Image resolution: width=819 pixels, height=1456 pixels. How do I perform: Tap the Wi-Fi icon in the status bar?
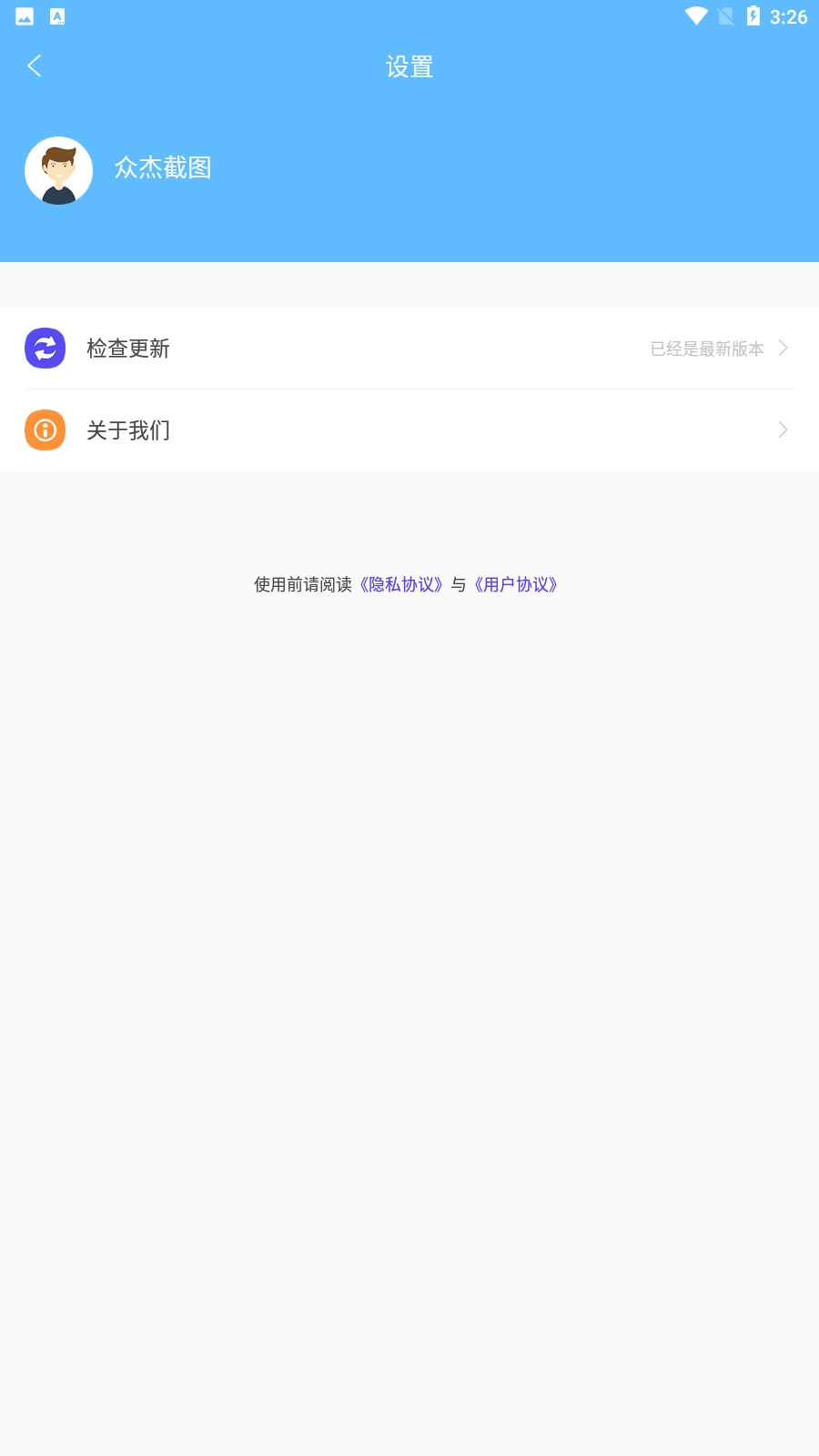pos(695,15)
